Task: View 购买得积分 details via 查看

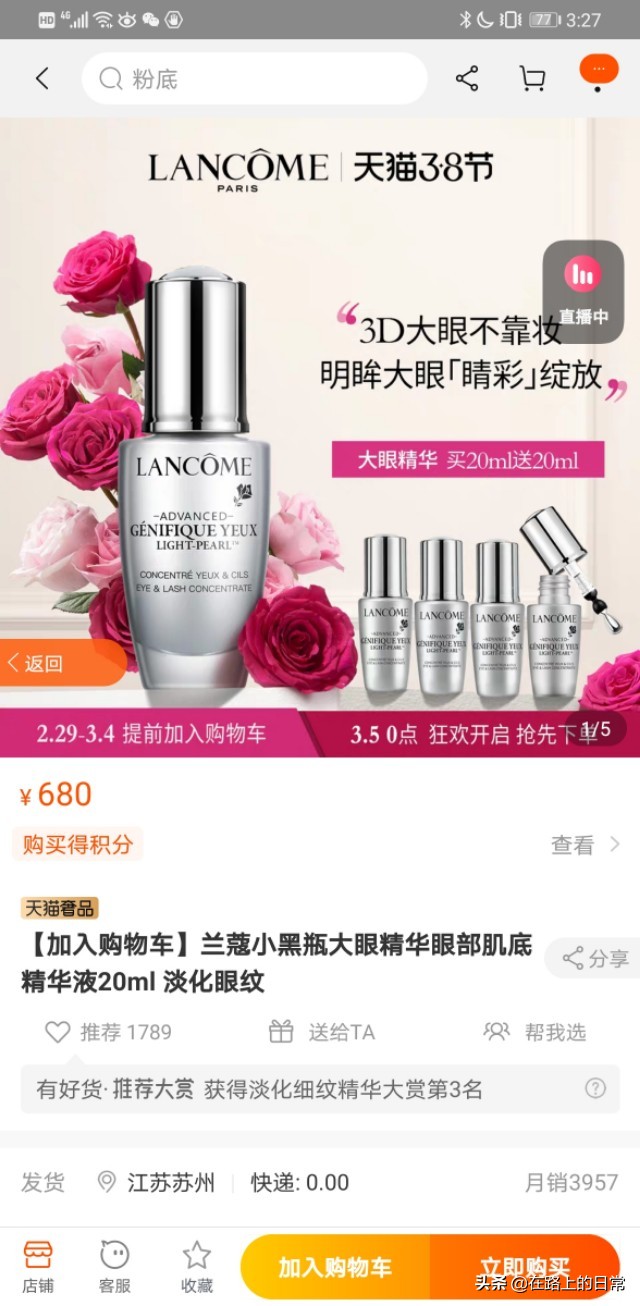Action: (x=585, y=845)
